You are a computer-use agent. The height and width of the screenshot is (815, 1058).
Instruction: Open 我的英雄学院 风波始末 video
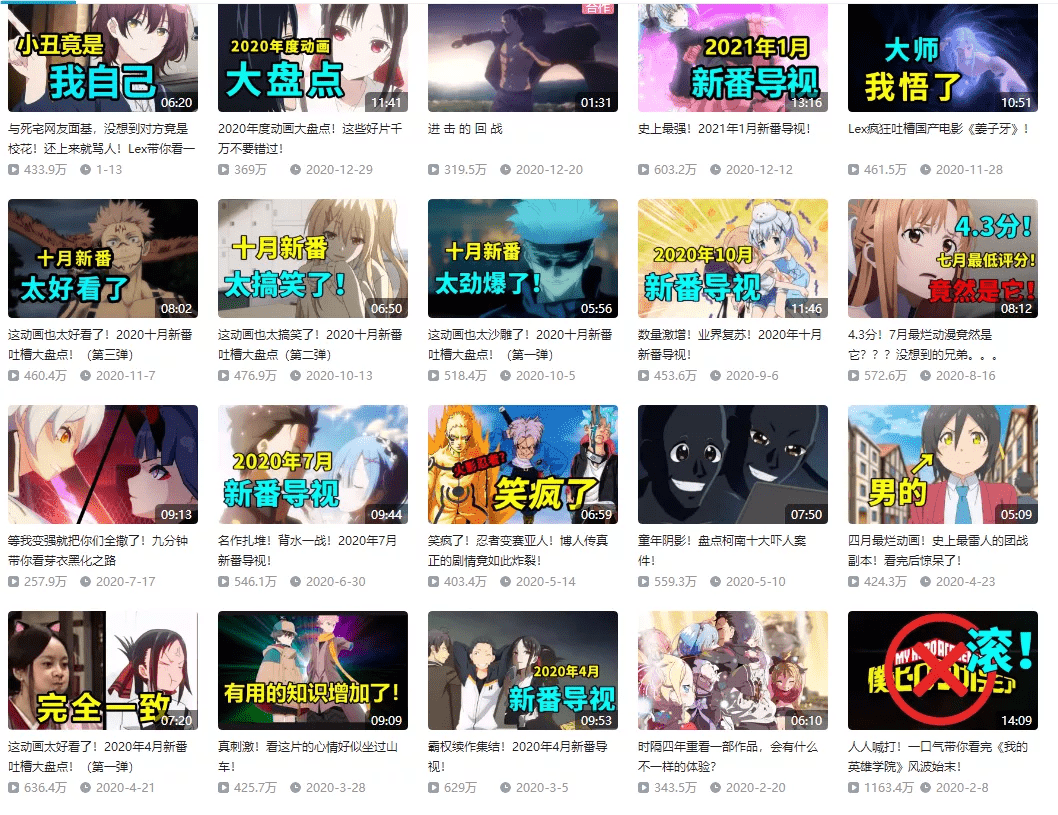click(x=942, y=670)
